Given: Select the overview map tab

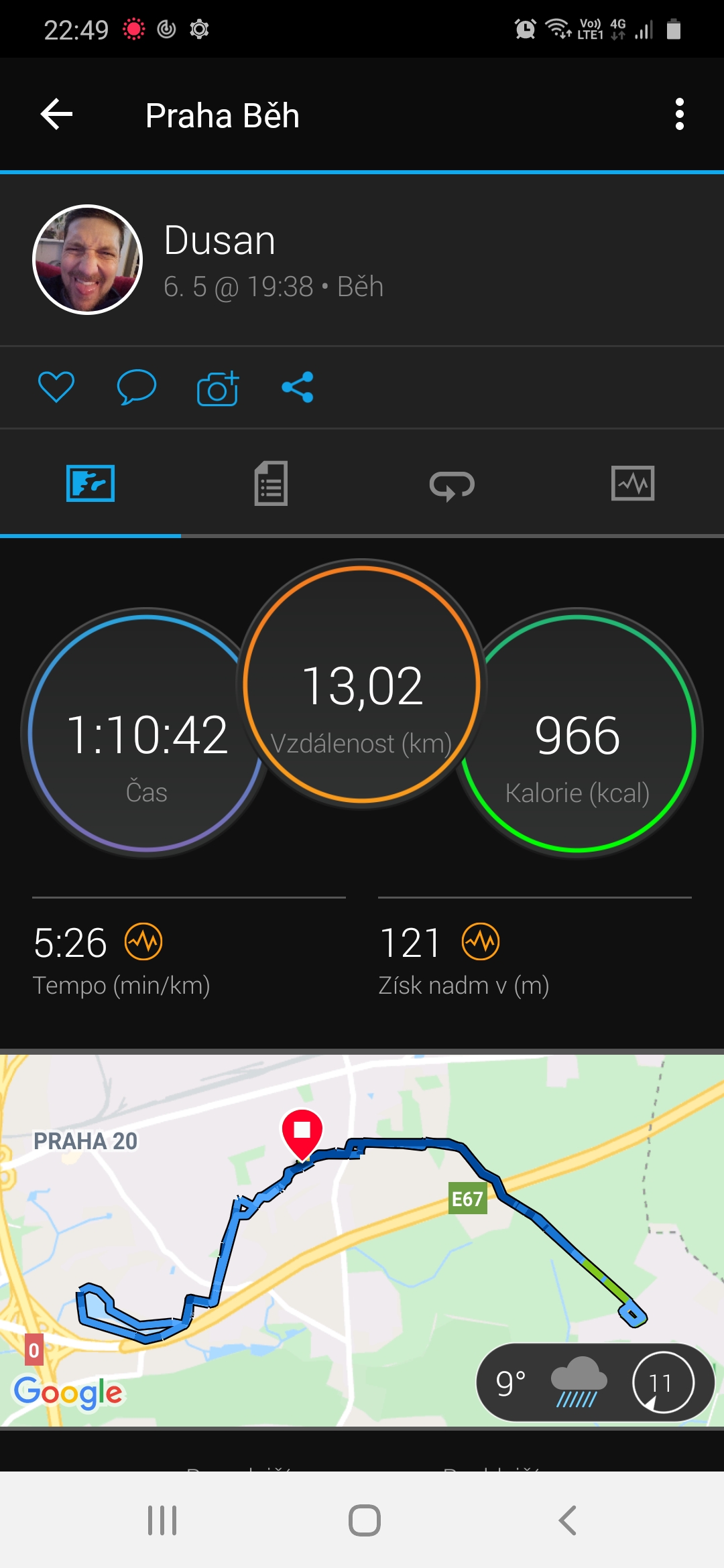Looking at the screenshot, I should pos(90,483).
